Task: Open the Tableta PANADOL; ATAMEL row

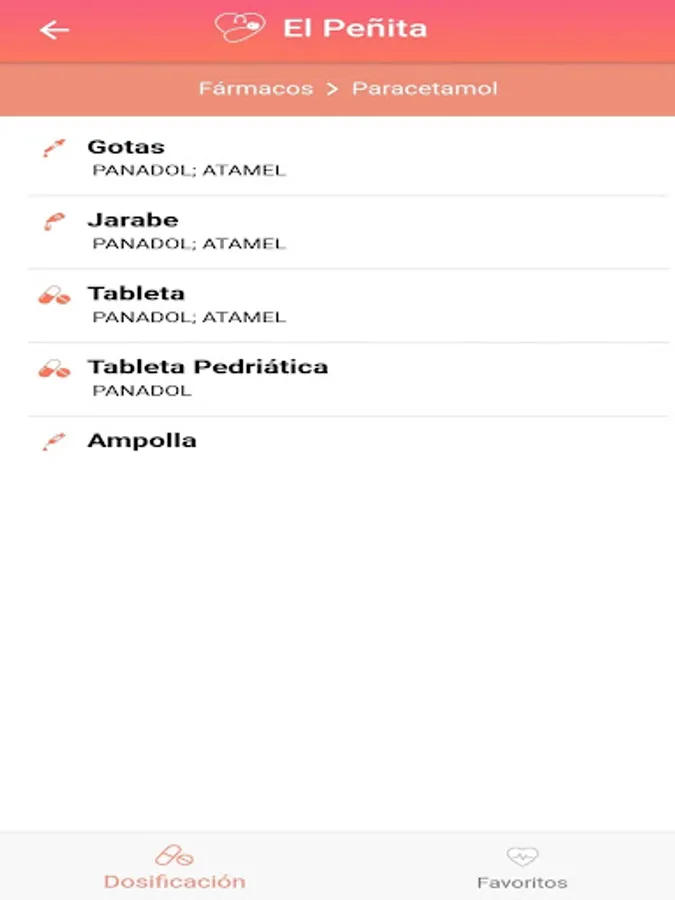Action: coord(136,304)
